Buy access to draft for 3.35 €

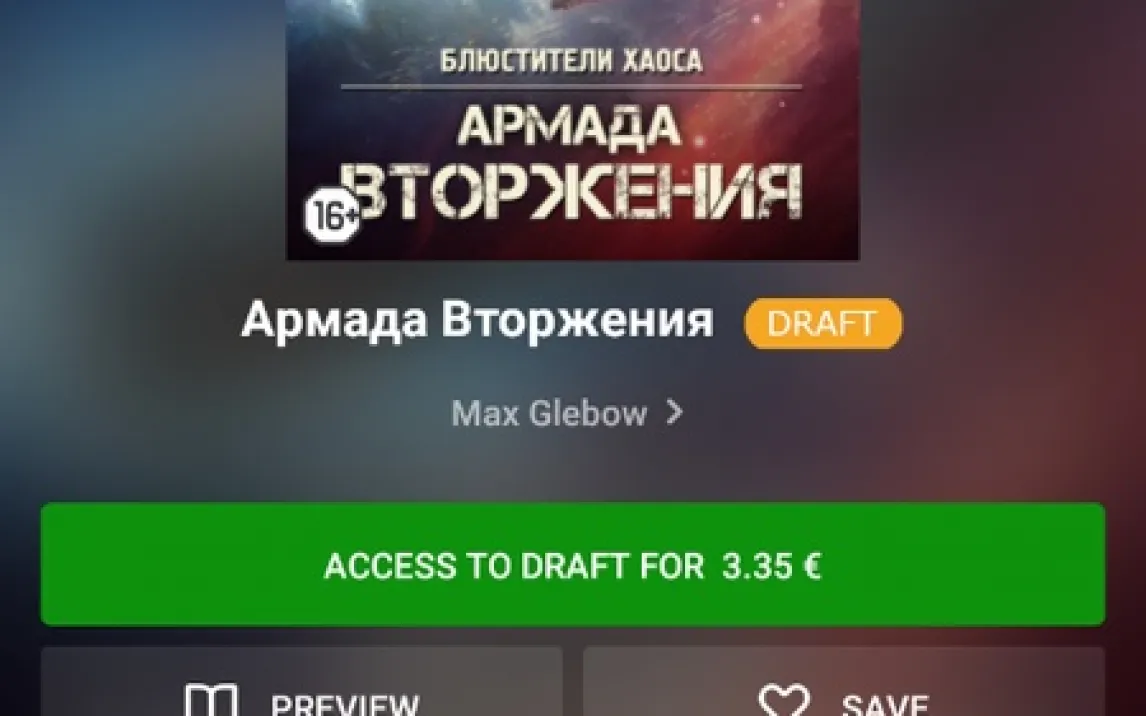tap(572, 565)
